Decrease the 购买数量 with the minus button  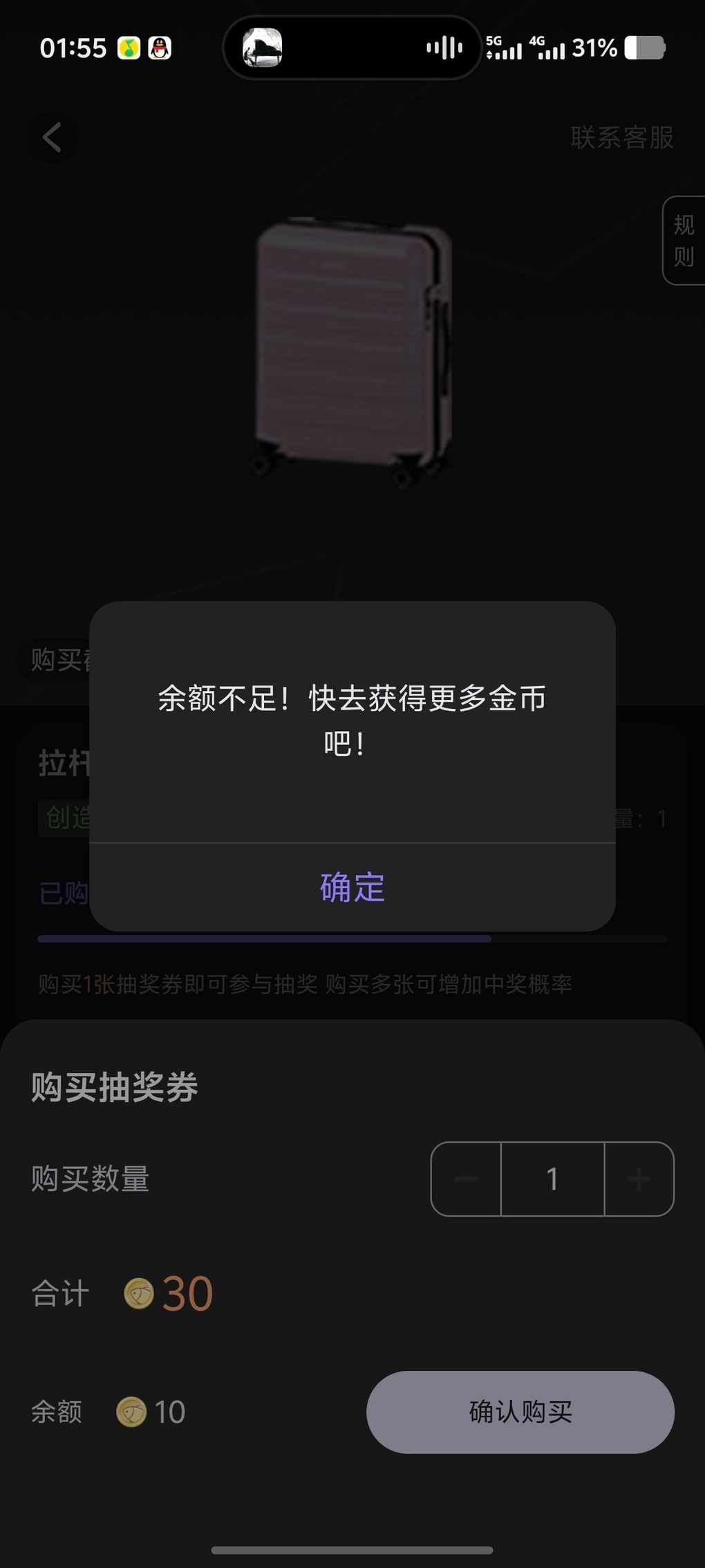pyautogui.click(x=467, y=1179)
